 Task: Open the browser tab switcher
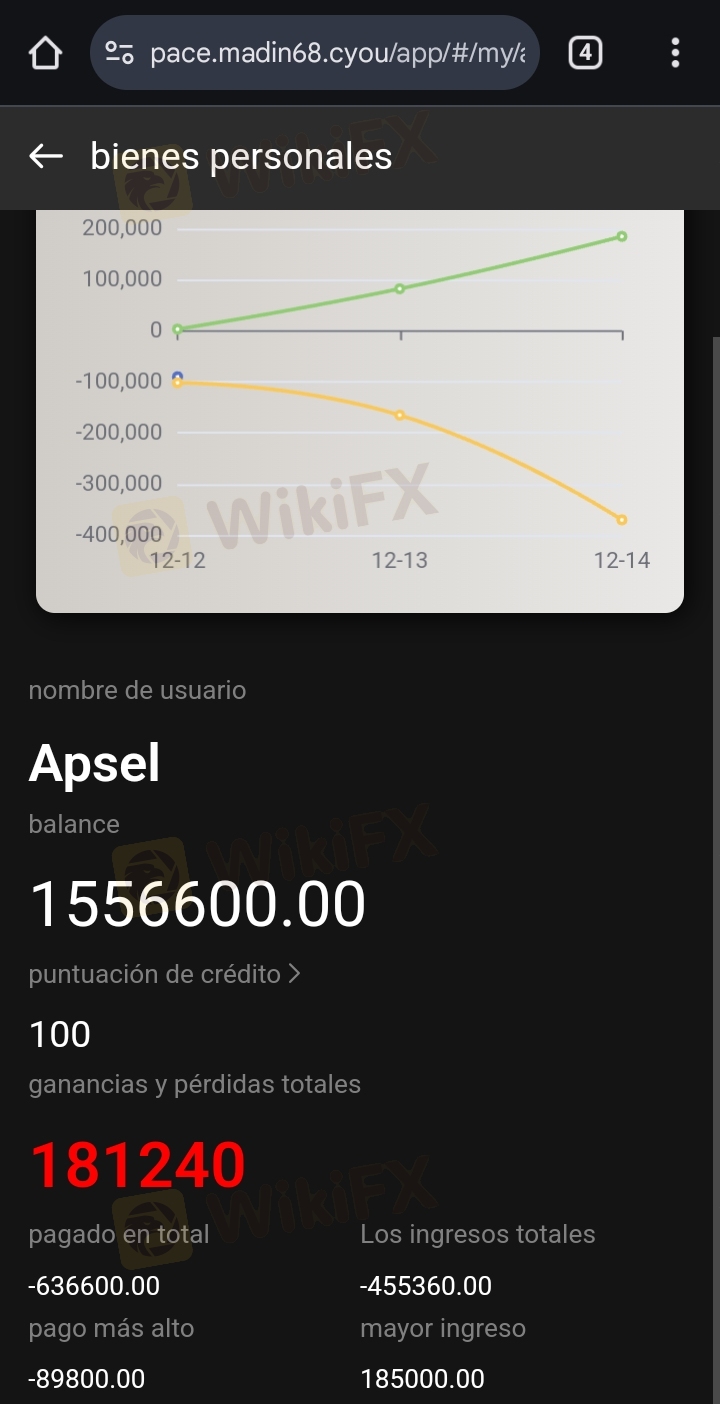[585, 53]
